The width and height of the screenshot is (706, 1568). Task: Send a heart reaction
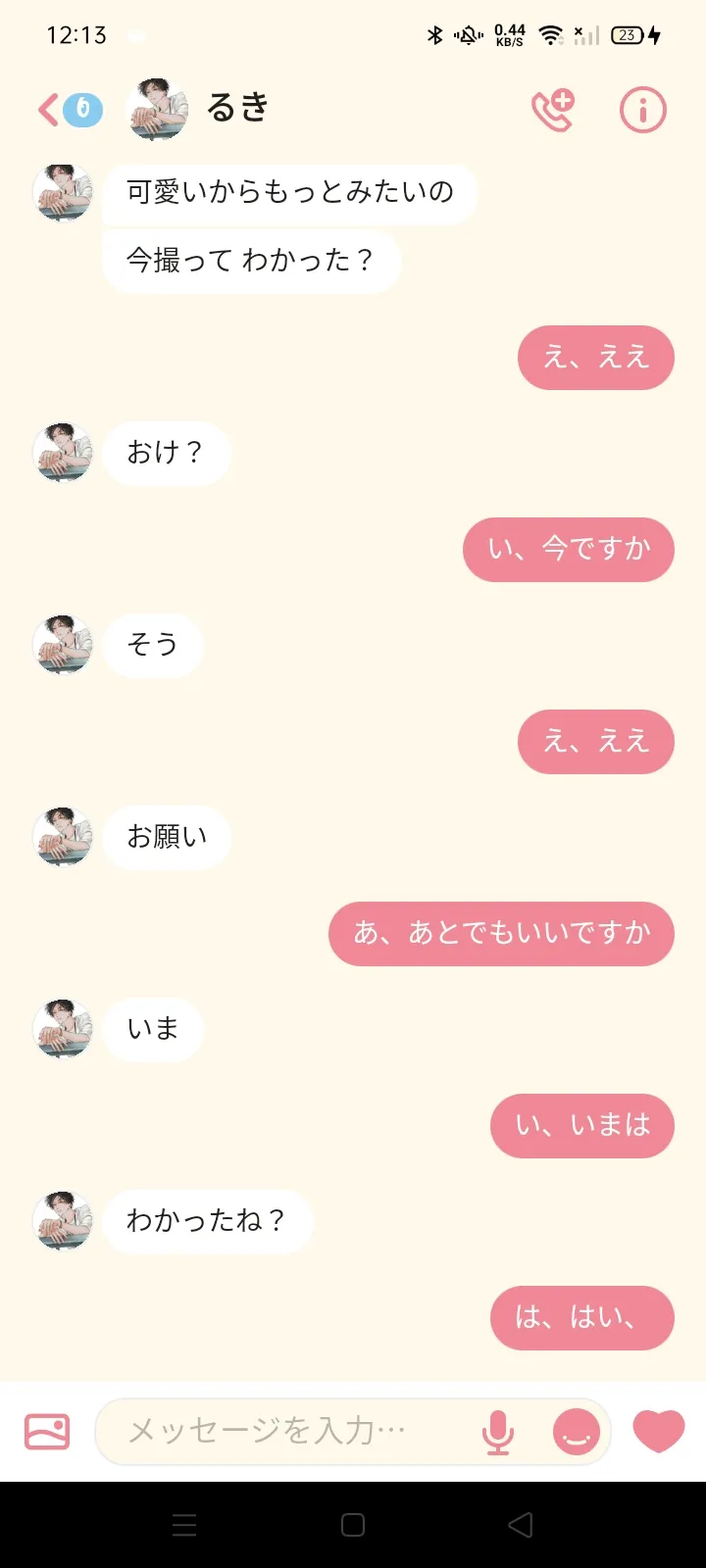(659, 1431)
